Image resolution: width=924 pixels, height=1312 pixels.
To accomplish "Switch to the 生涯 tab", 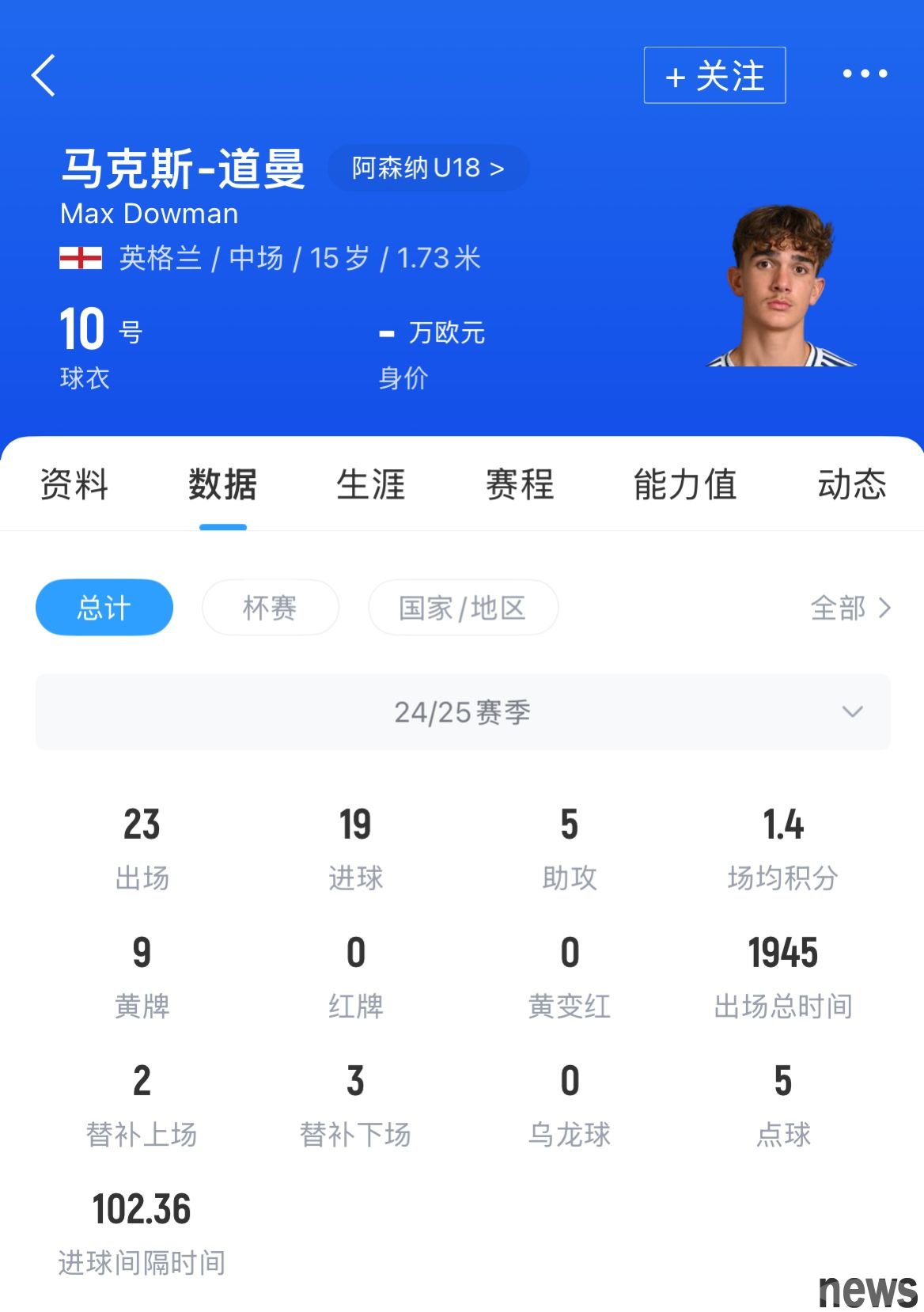I will pyautogui.click(x=370, y=483).
